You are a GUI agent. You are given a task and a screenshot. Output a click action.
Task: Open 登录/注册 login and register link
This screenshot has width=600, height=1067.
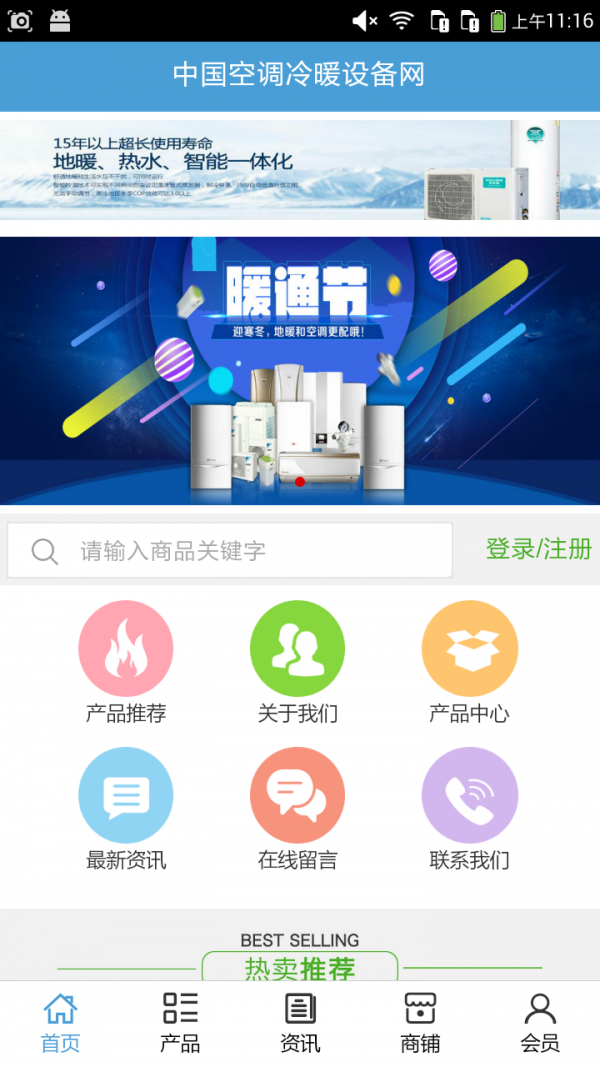tap(538, 549)
